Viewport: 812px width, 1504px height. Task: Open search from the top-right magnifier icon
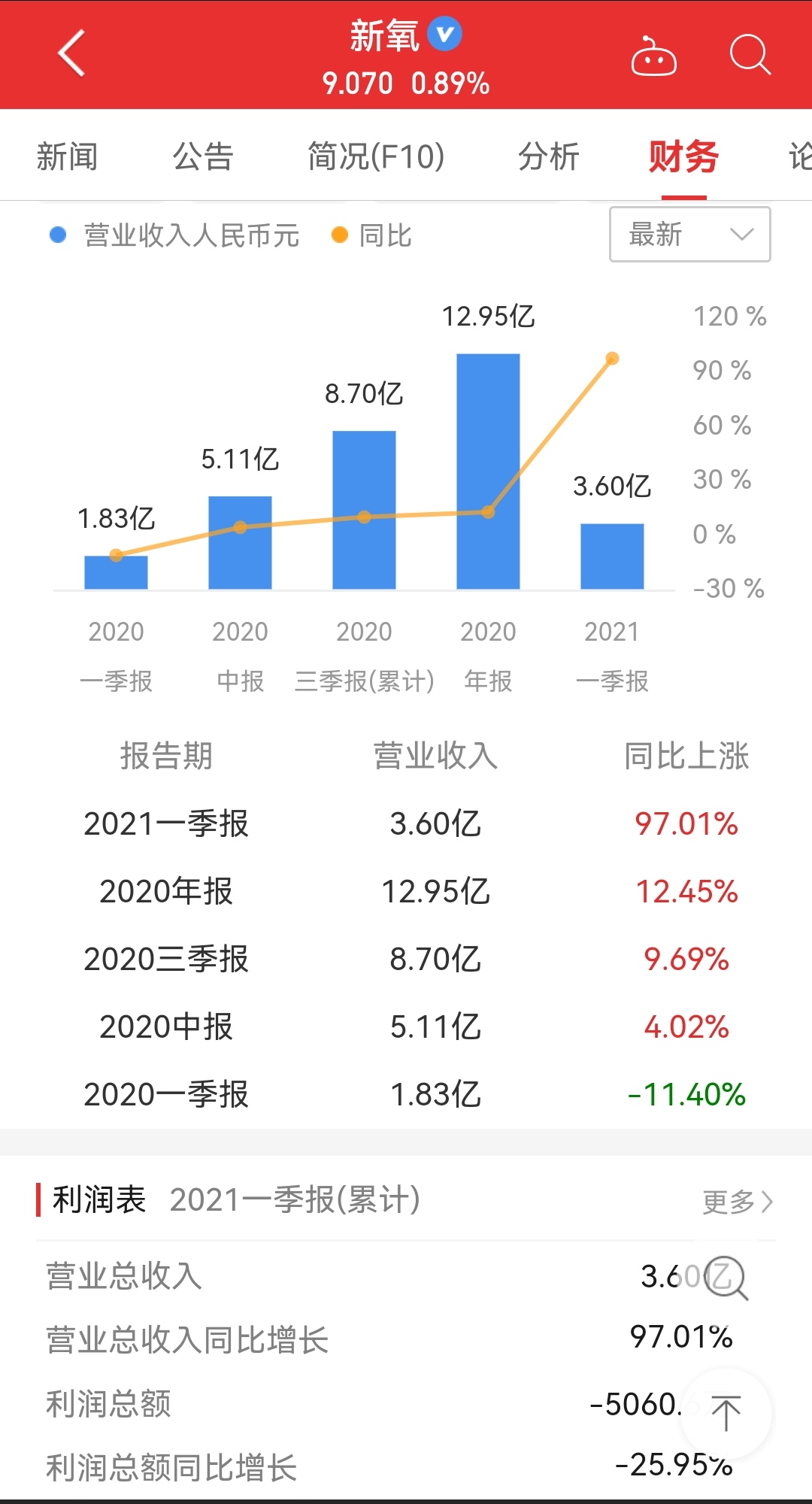tap(750, 55)
